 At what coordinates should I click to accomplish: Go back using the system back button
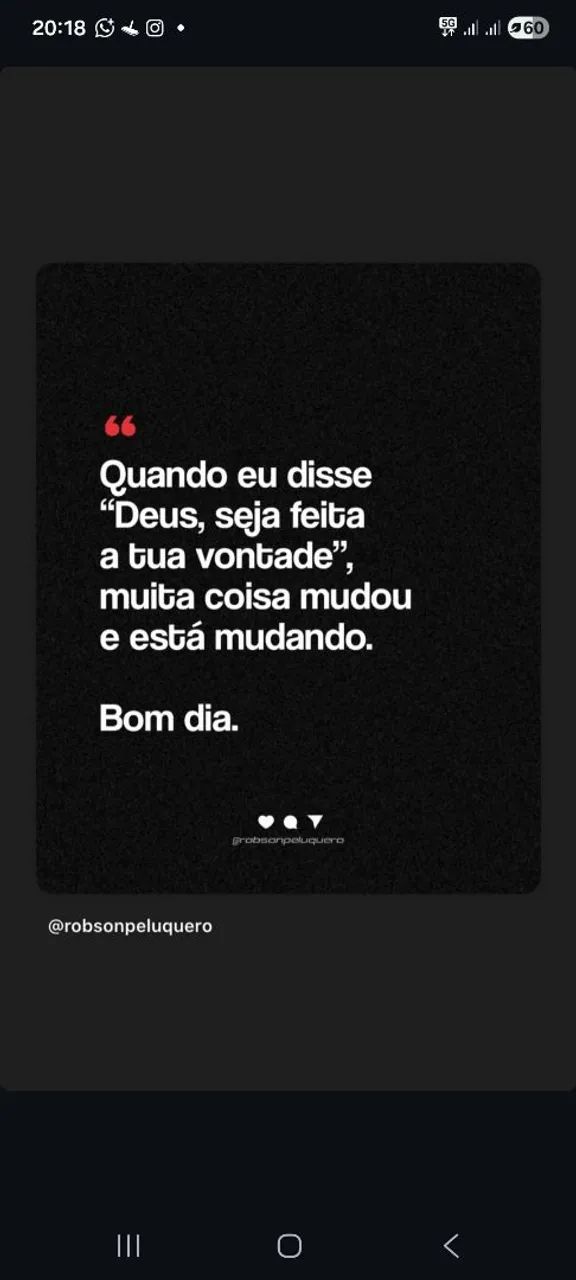(x=451, y=1245)
